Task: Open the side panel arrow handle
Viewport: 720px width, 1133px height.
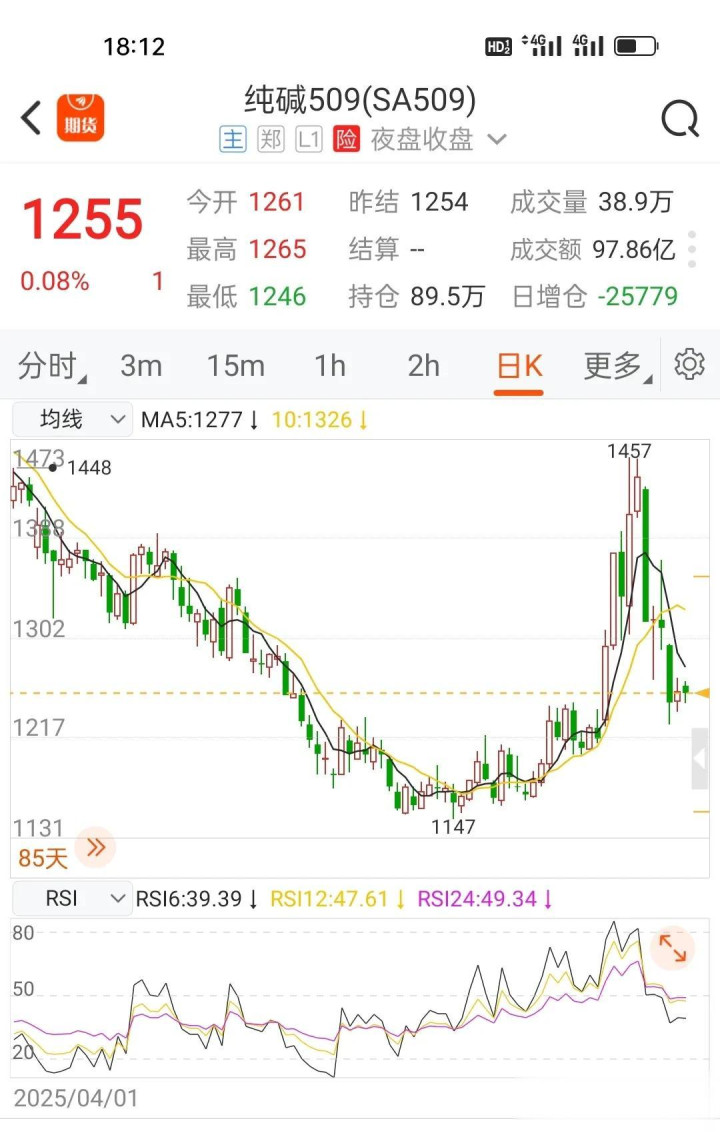Action: coord(700,759)
